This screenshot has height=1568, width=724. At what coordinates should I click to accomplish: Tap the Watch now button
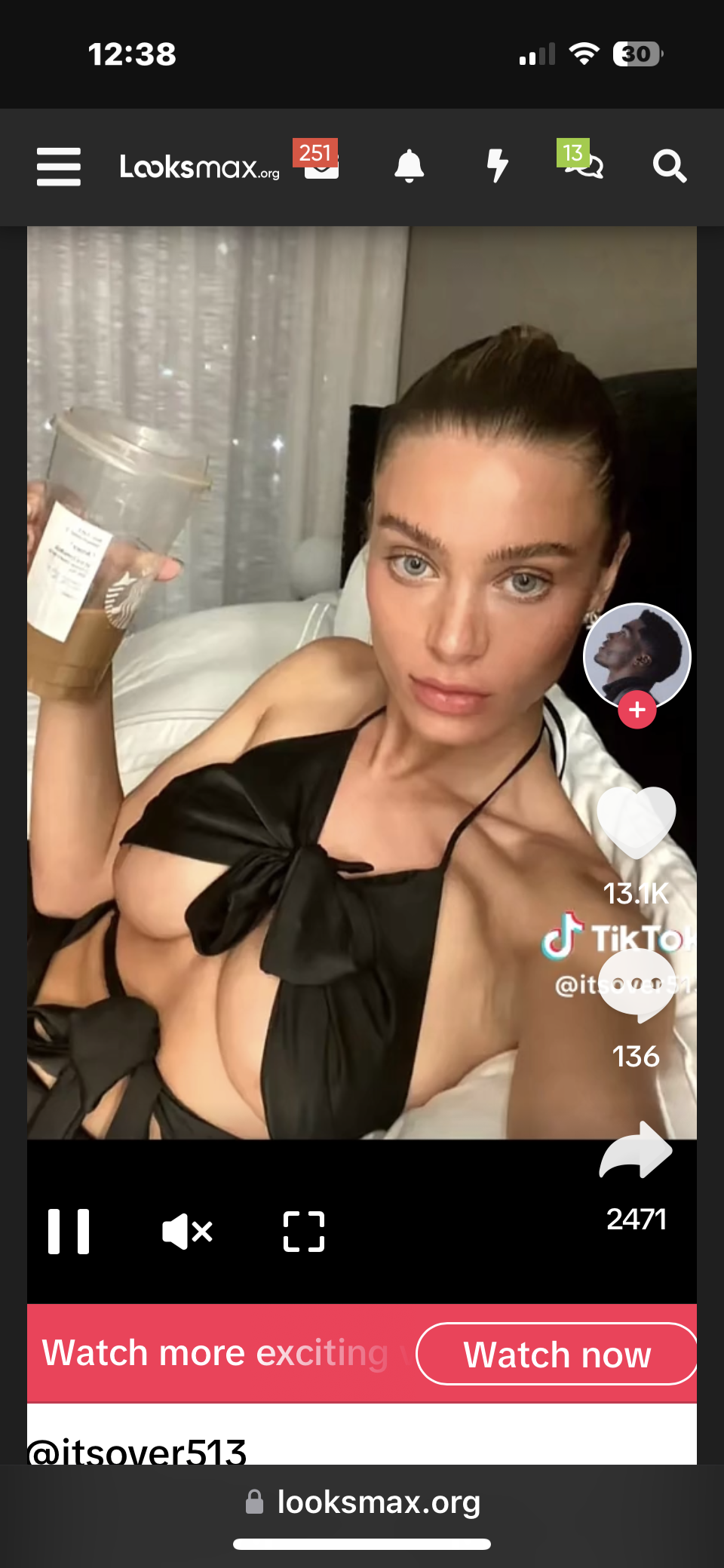tap(557, 1355)
